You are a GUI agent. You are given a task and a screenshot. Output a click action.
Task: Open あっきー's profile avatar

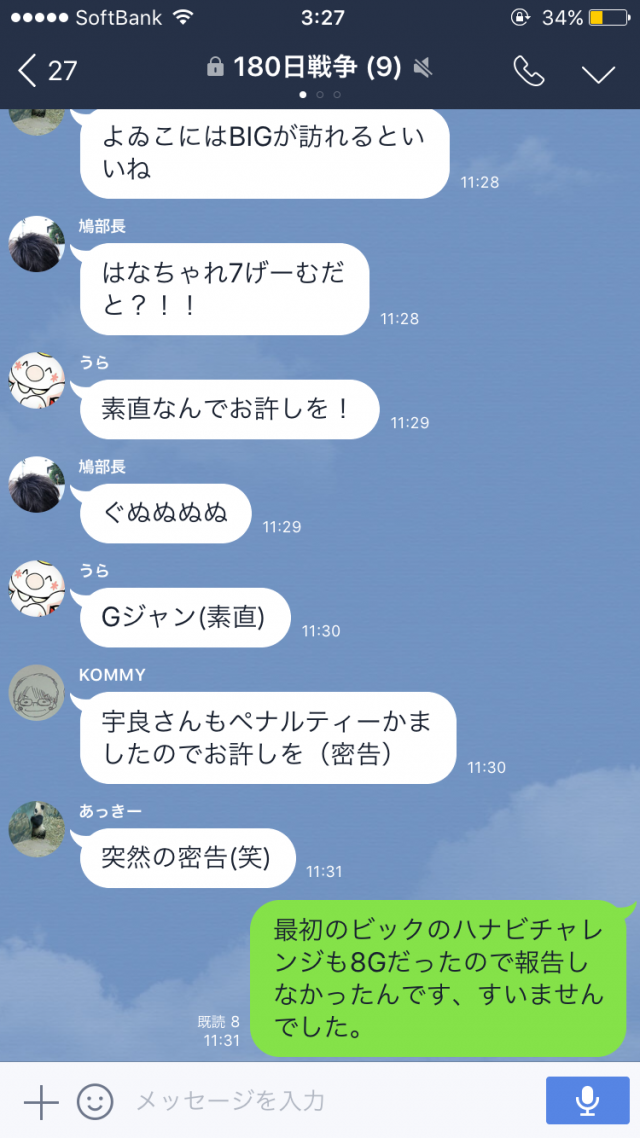pyautogui.click(x=37, y=829)
